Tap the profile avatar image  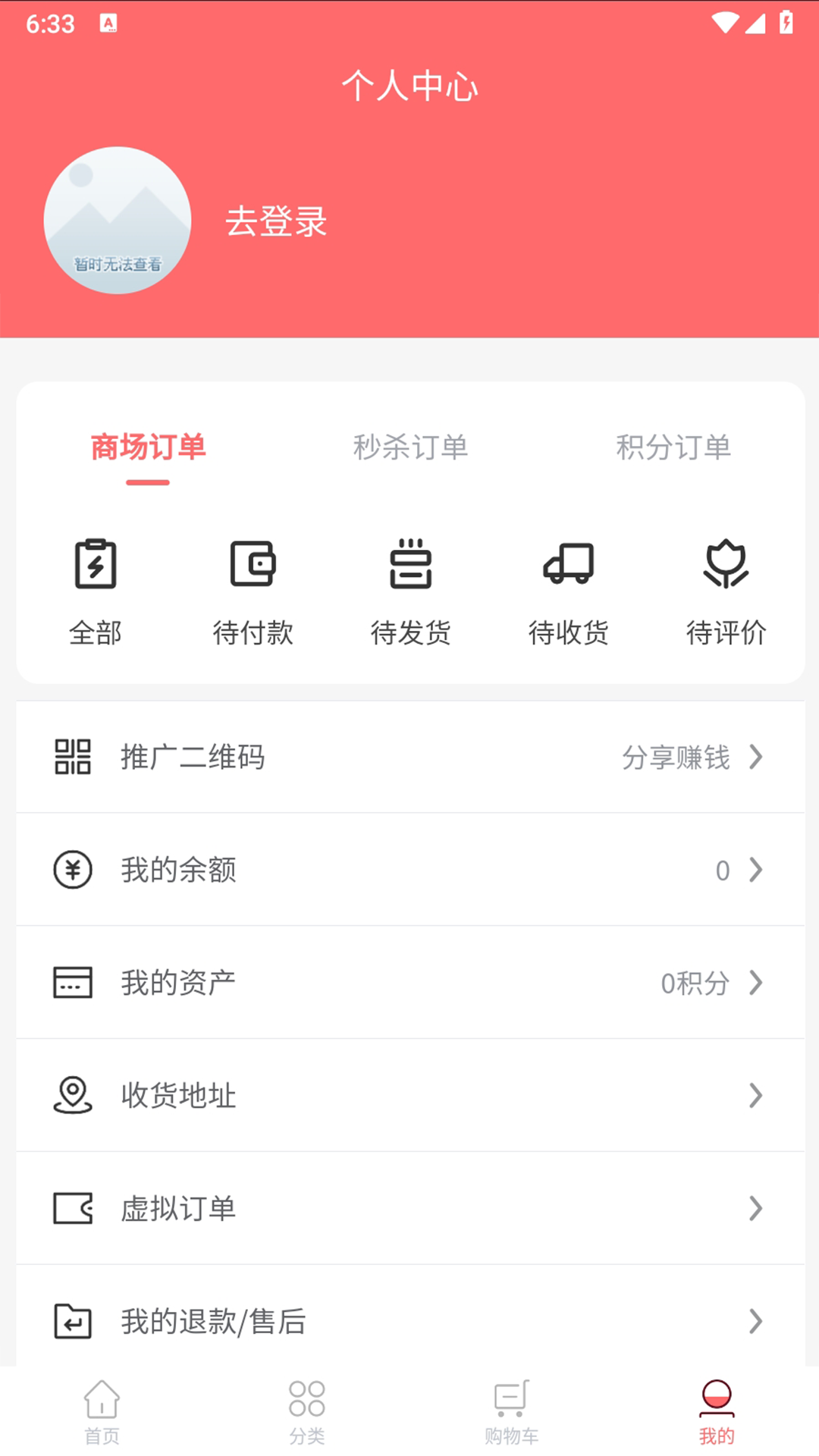click(x=118, y=220)
